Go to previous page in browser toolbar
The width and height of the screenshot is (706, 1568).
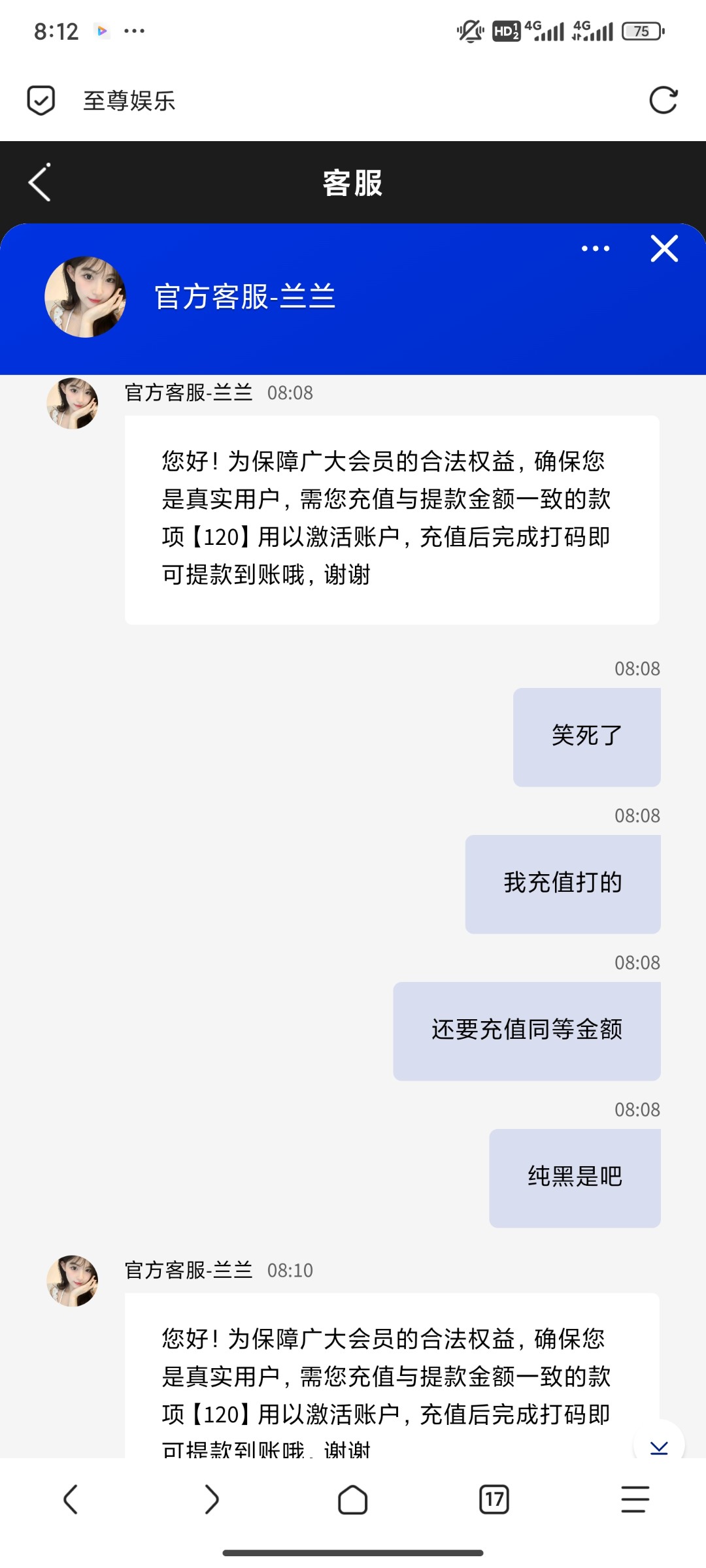point(71,1499)
